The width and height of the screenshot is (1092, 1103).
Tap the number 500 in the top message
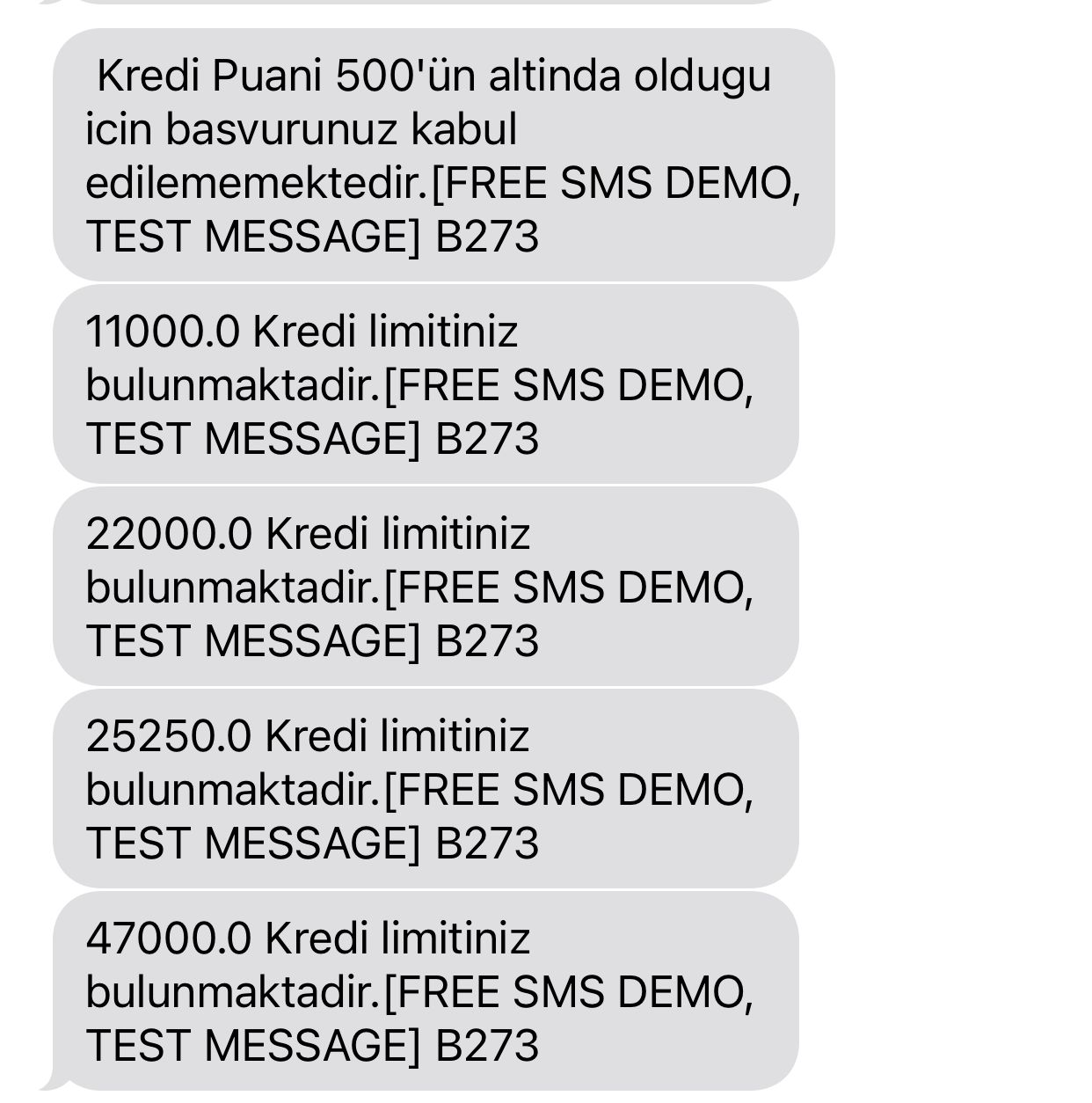(x=369, y=79)
